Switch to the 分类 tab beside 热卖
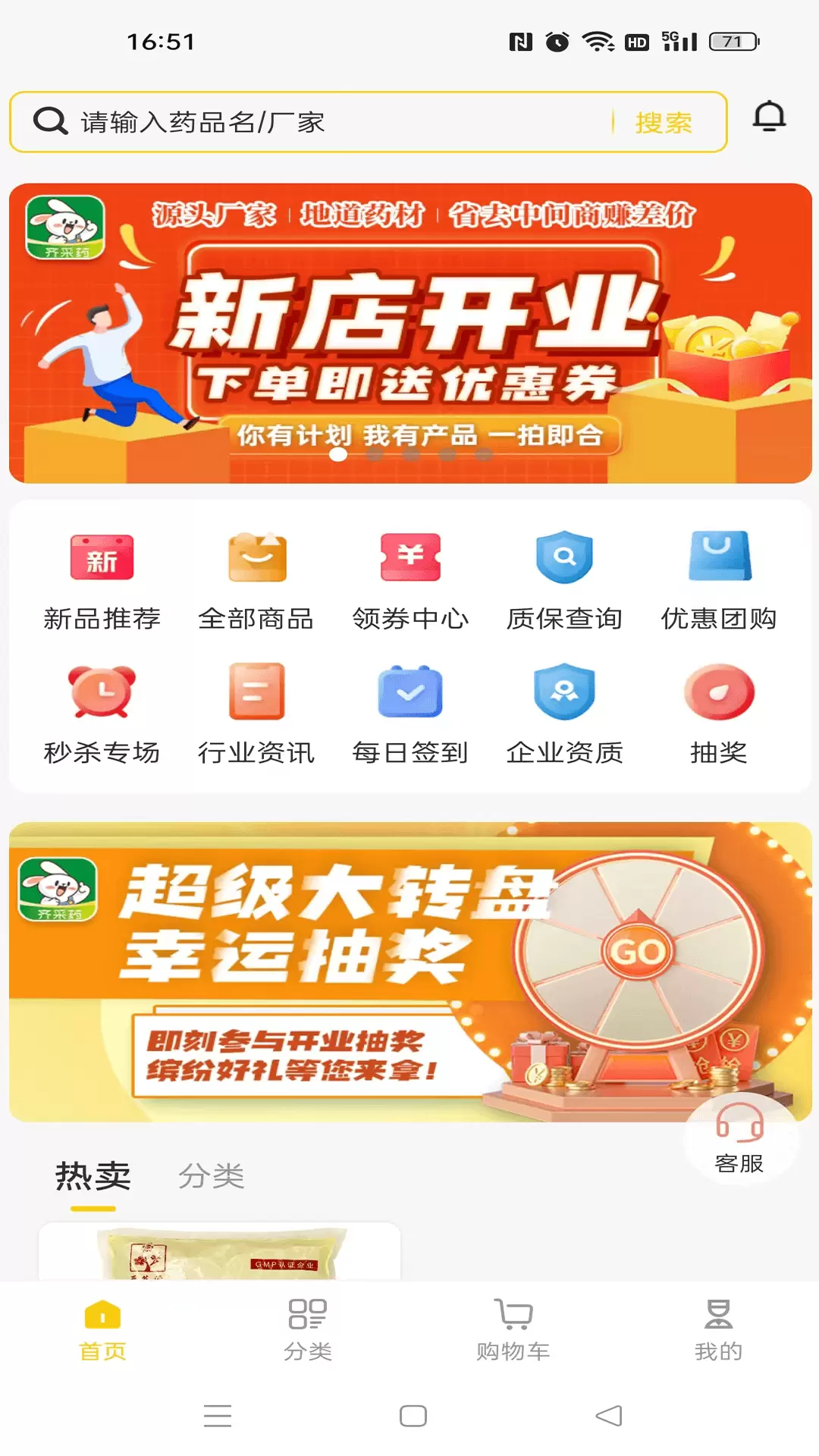This screenshot has width=819, height=1456. (211, 1176)
